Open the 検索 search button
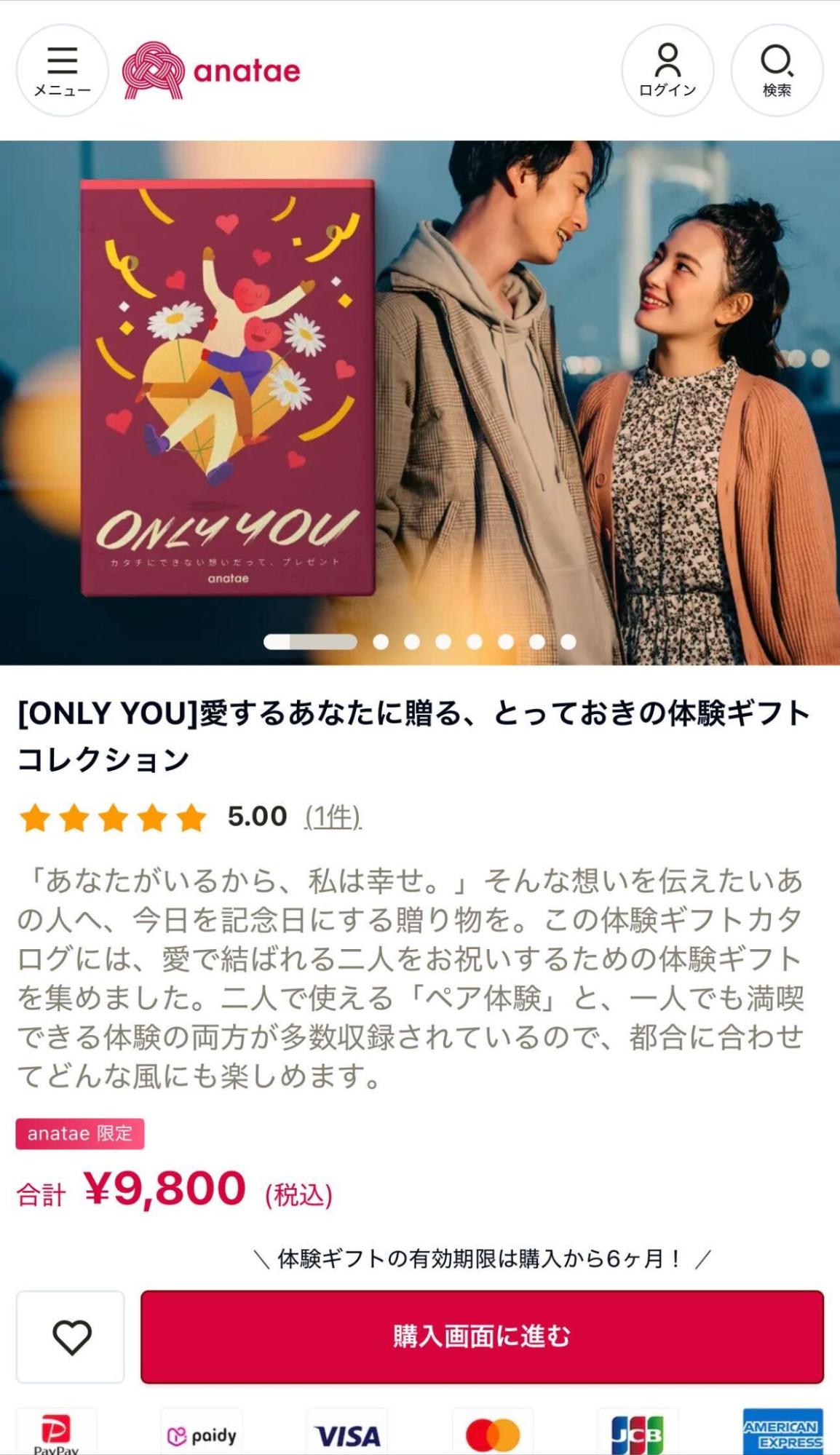The width and height of the screenshot is (840, 1455). point(776,71)
